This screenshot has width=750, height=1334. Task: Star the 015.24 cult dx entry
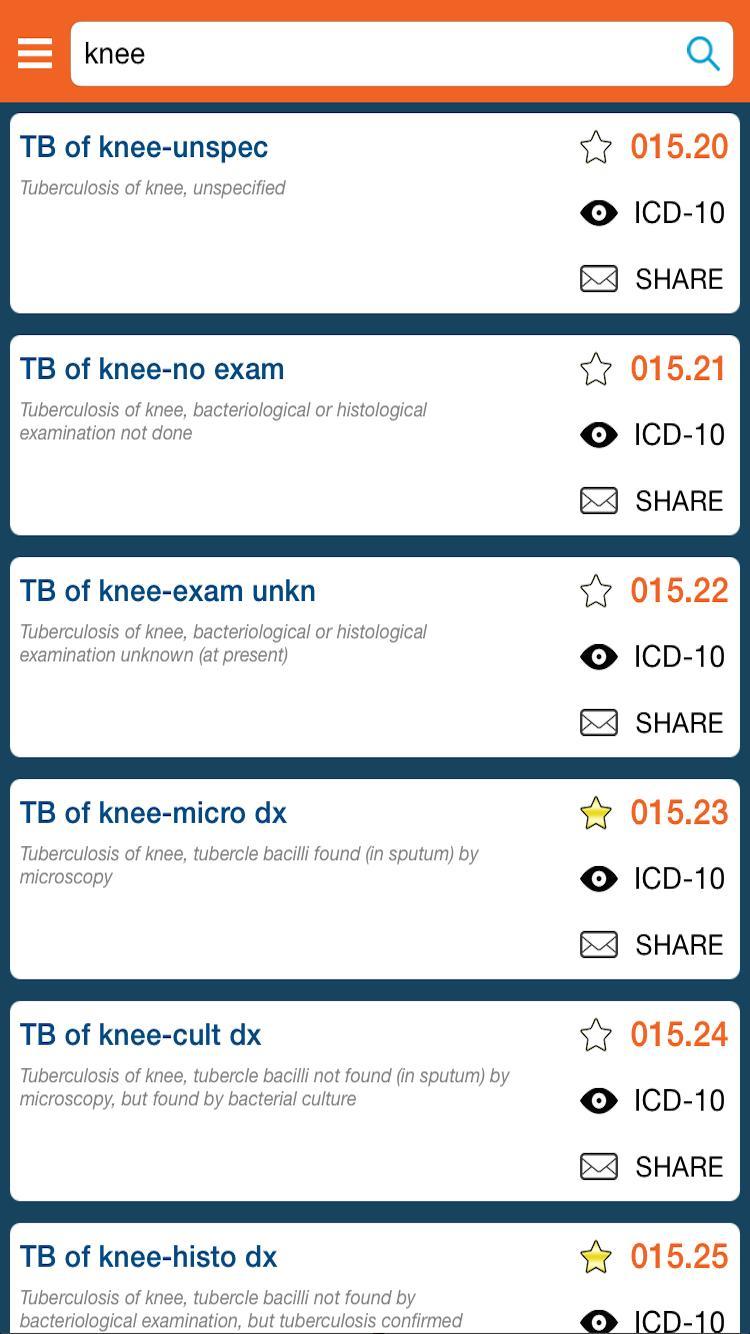click(x=596, y=1036)
